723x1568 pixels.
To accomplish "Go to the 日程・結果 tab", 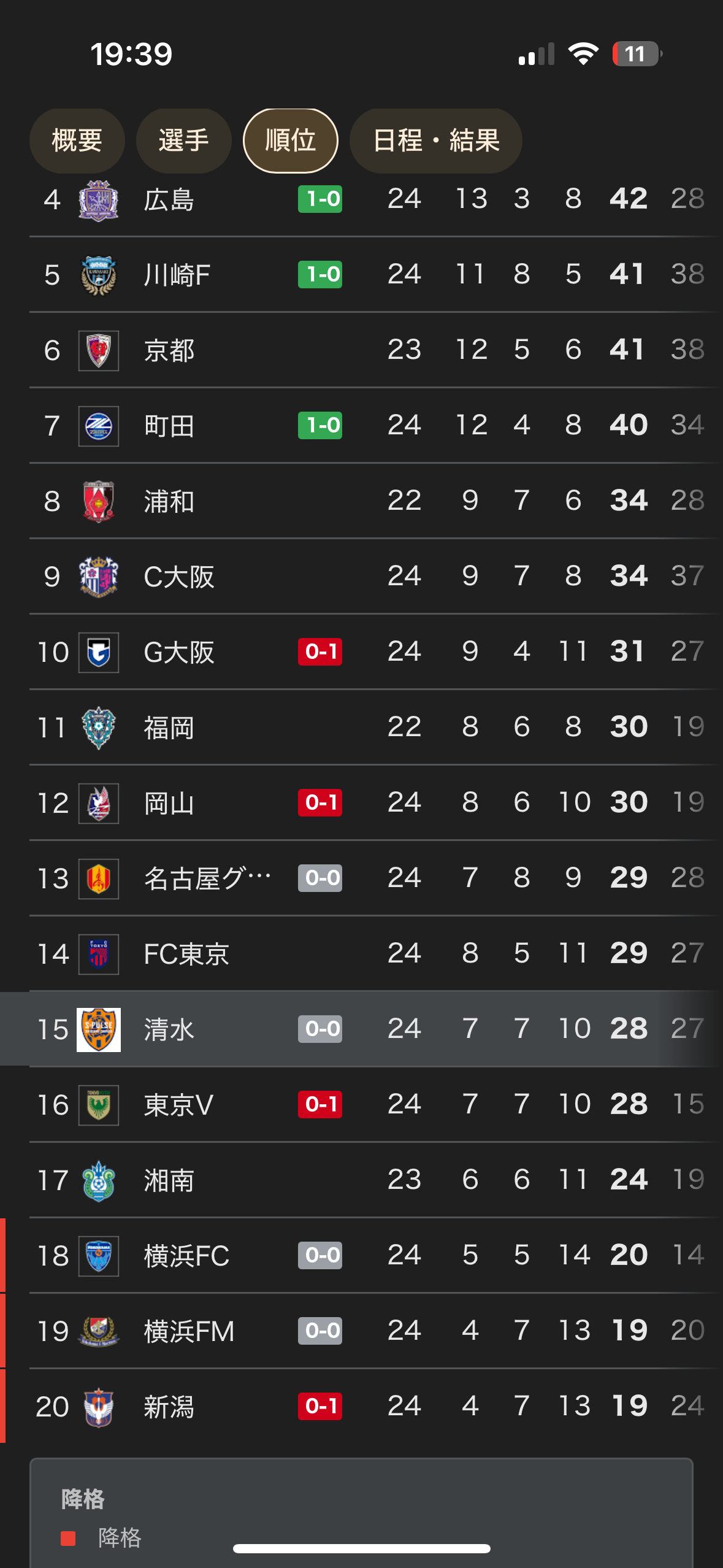I will (436, 140).
